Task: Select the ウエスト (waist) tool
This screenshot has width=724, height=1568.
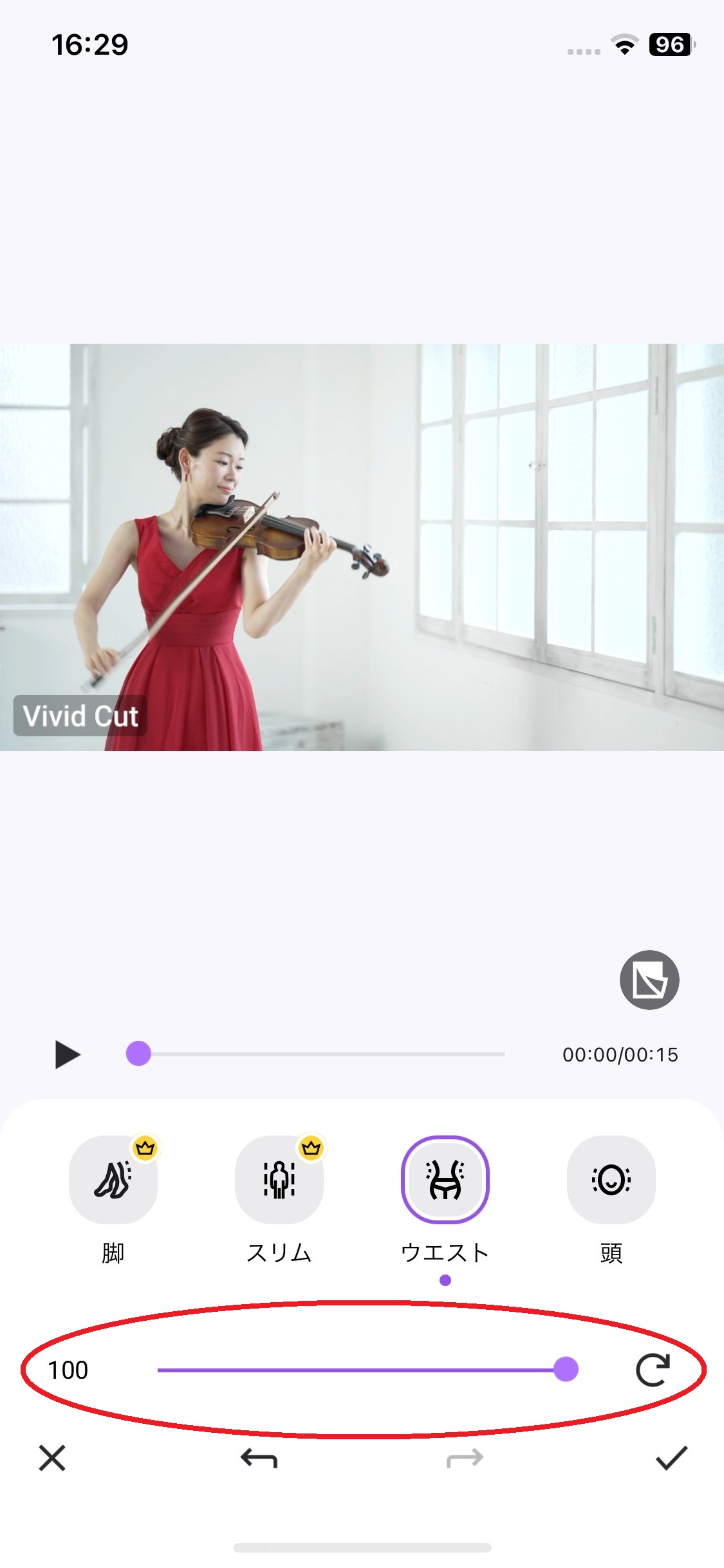Action: click(445, 1179)
